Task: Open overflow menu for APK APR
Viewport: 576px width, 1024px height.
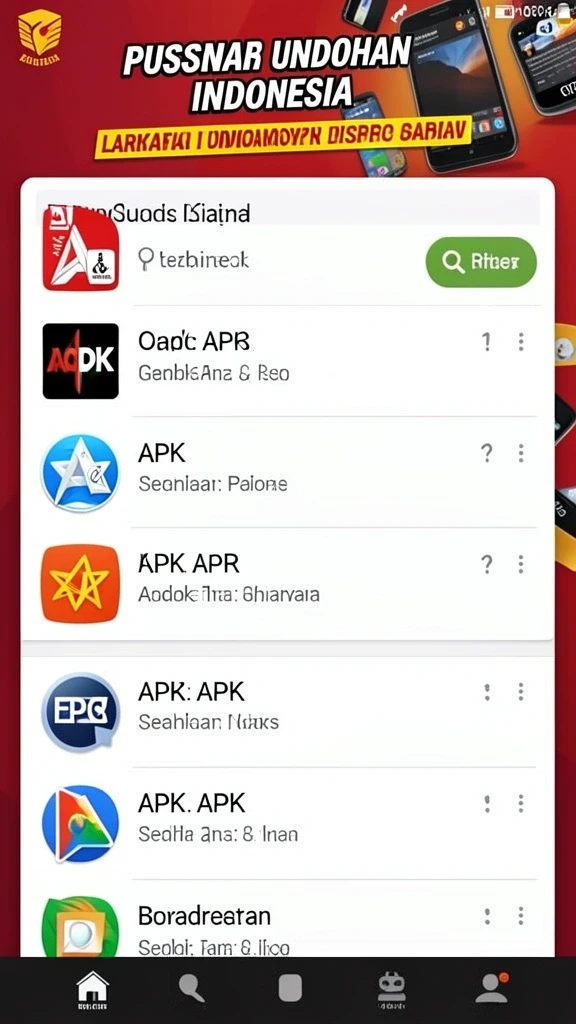Action: [520, 564]
